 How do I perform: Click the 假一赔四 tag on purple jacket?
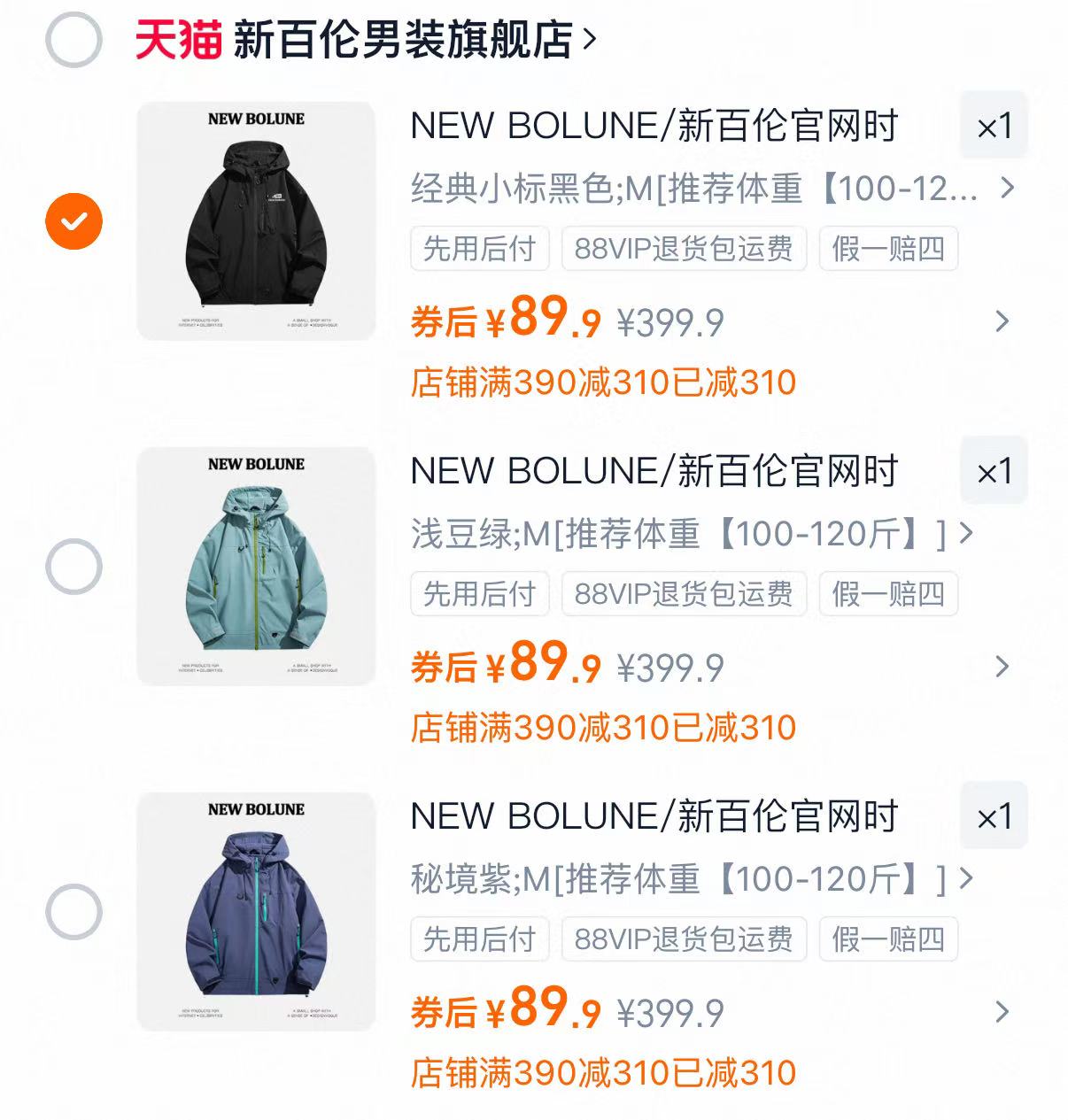[887, 940]
